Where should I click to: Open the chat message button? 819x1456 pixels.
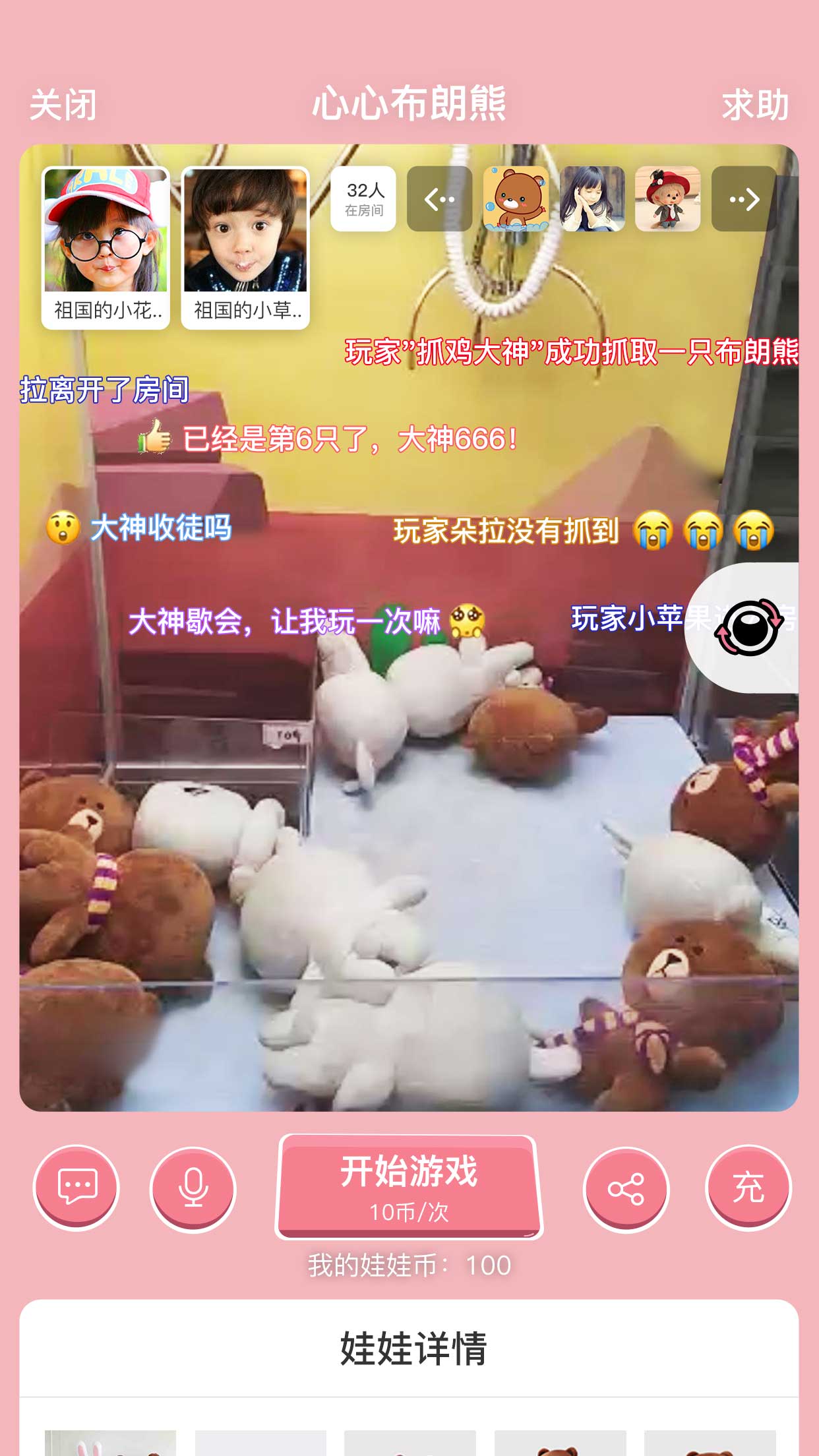tap(76, 1187)
